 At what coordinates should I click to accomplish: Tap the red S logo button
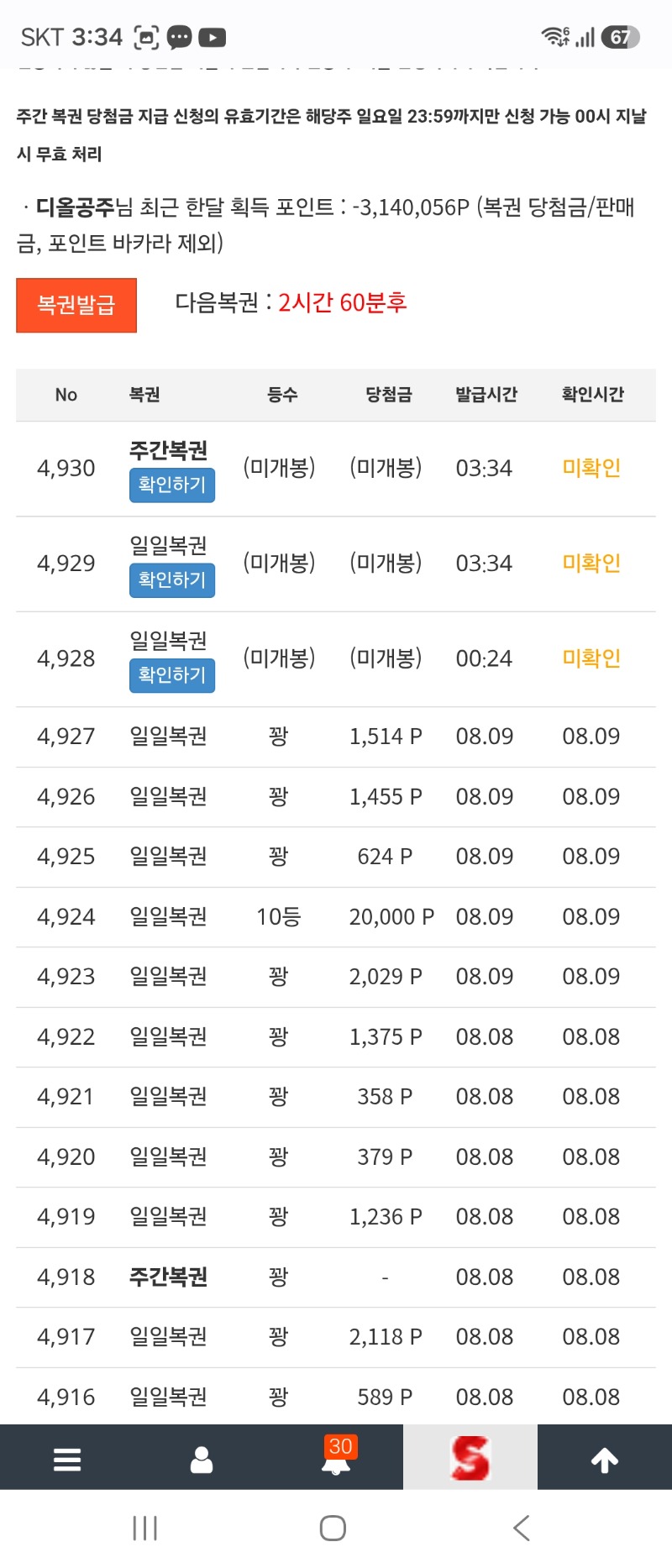(x=470, y=1457)
